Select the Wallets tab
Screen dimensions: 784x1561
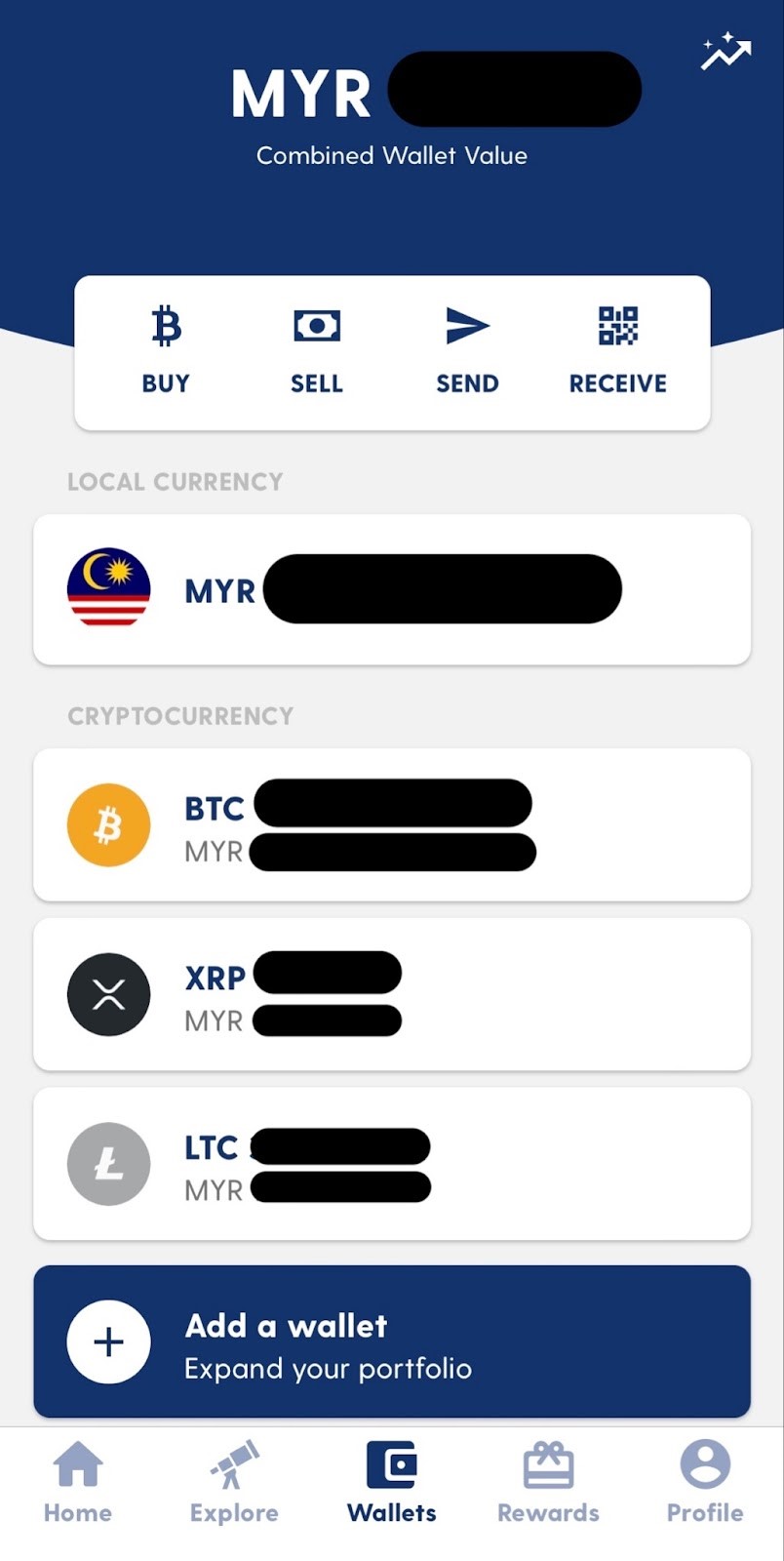(x=391, y=1480)
